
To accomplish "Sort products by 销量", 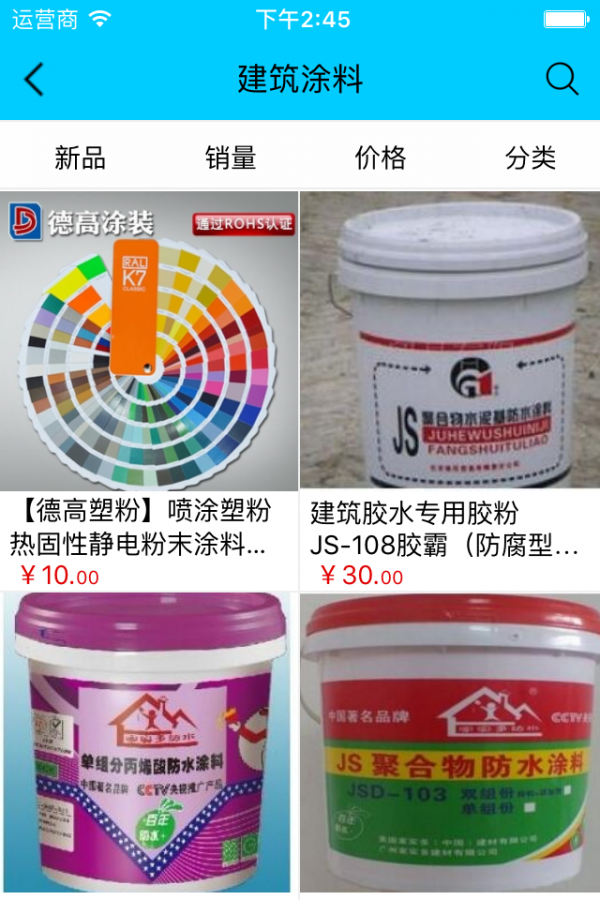I will click(231, 157).
